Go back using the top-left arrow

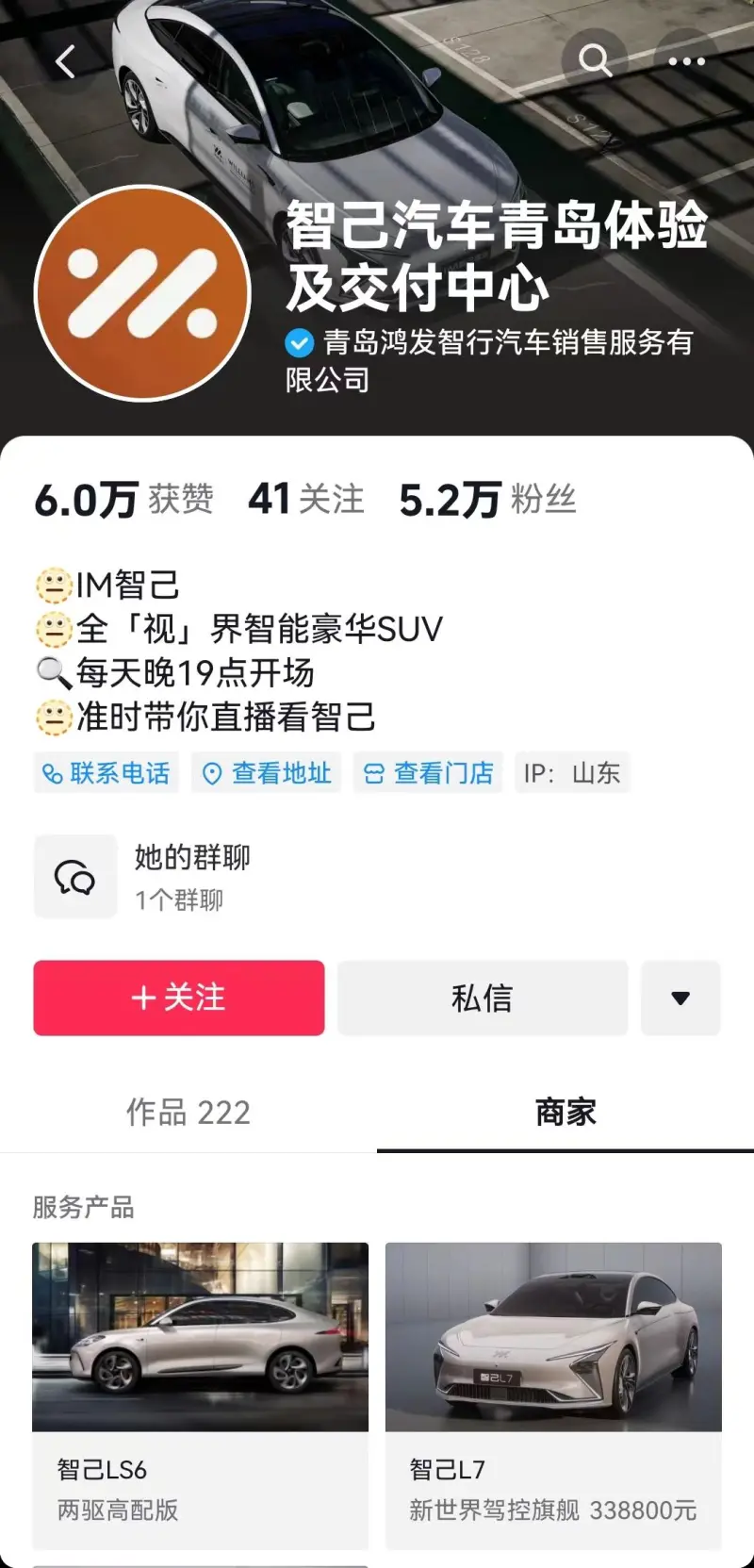[x=64, y=62]
